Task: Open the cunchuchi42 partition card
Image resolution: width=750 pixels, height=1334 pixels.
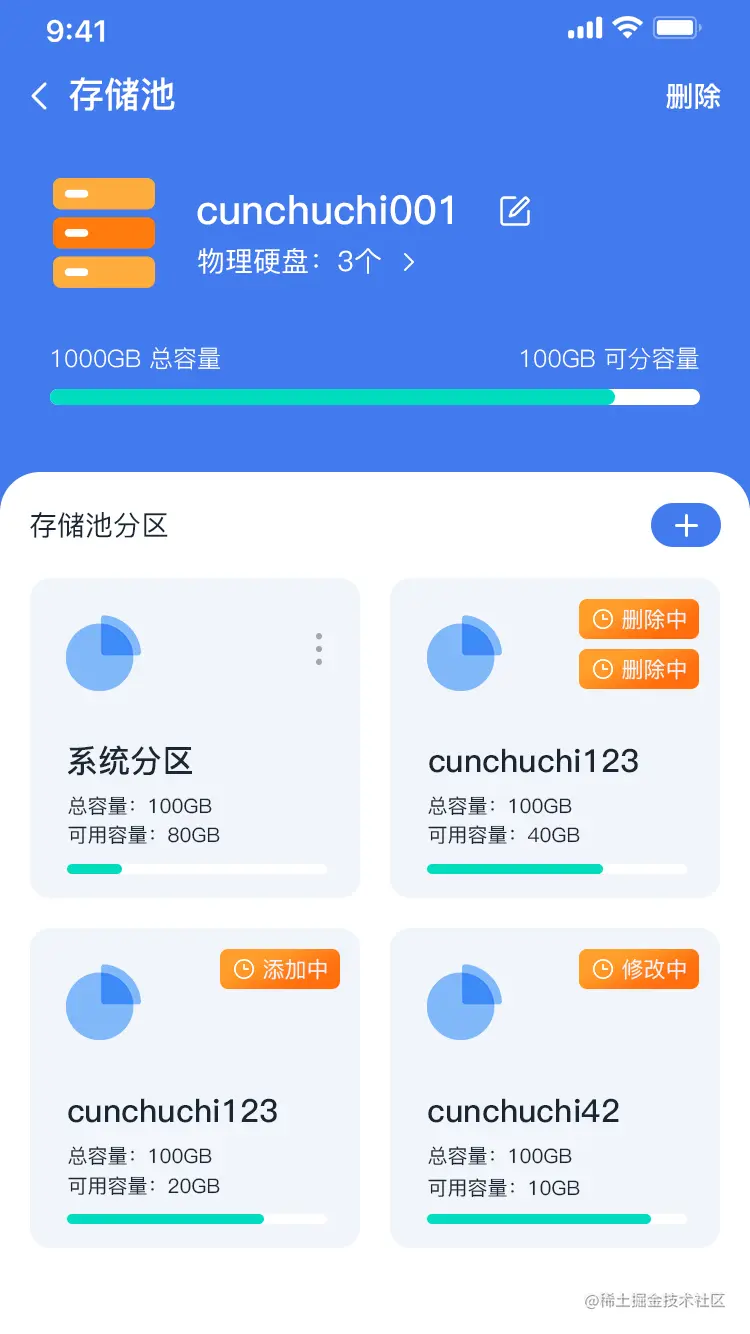Action: [x=554, y=1110]
